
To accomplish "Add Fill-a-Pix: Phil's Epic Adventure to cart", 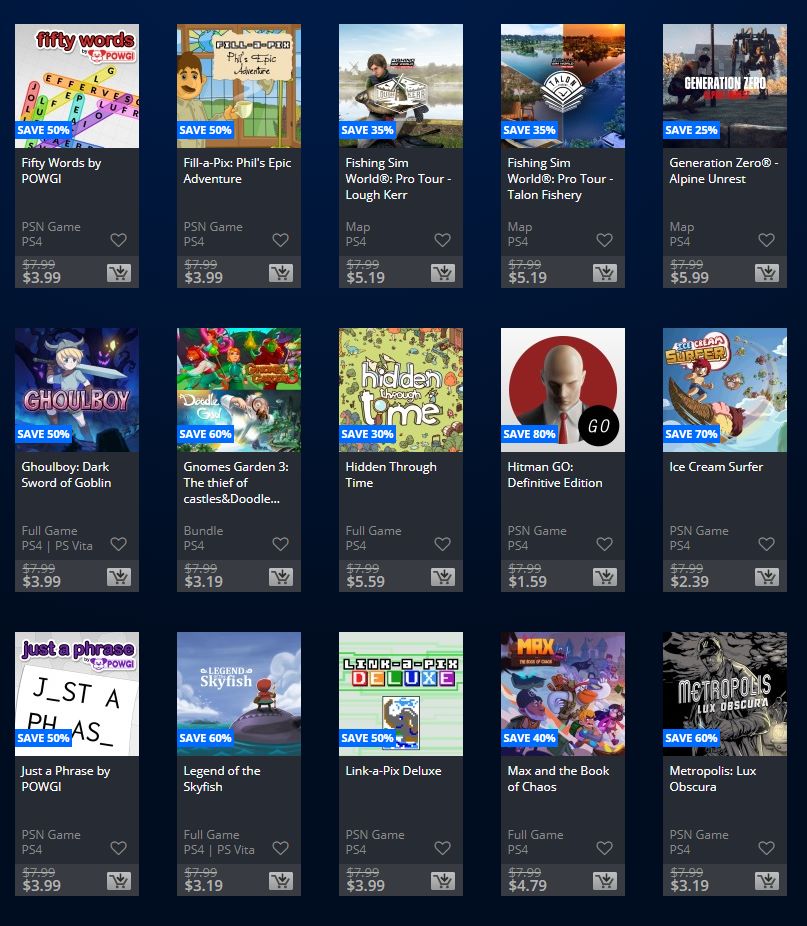I will click(280, 273).
